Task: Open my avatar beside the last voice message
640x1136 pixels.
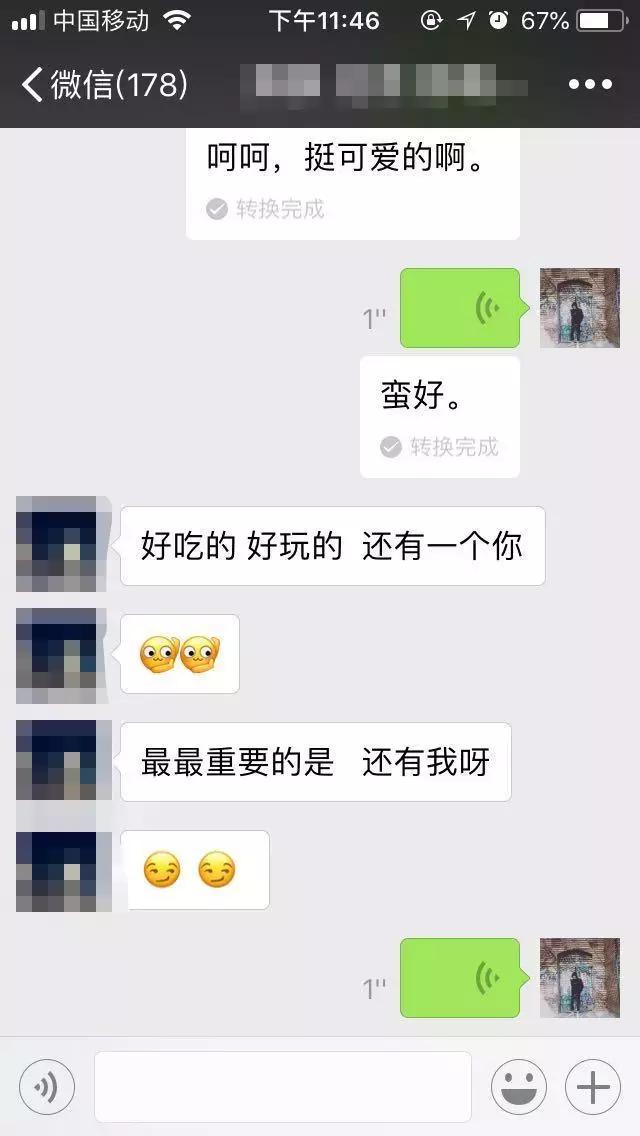Action: (x=579, y=978)
